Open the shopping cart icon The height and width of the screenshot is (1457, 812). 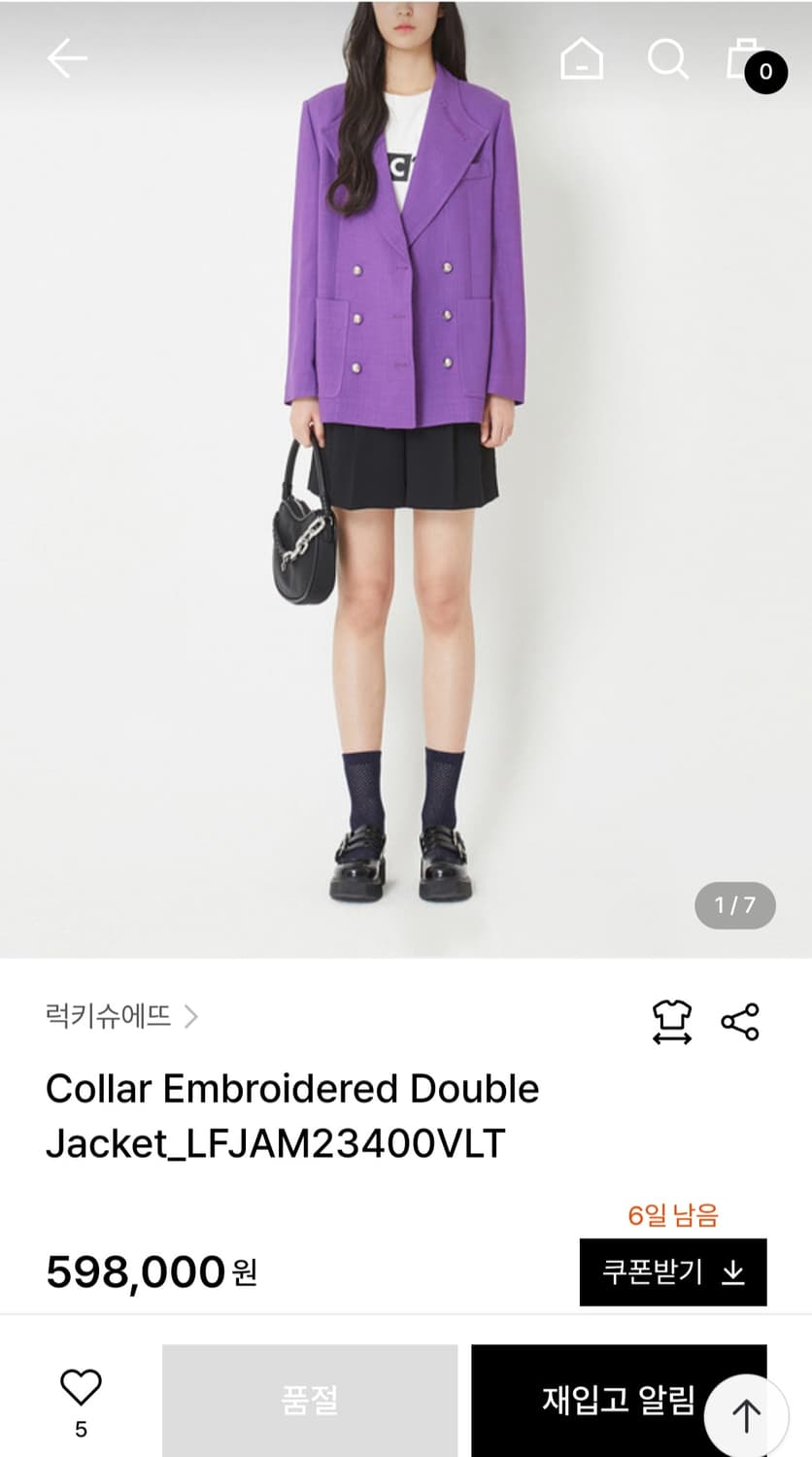tap(746, 58)
